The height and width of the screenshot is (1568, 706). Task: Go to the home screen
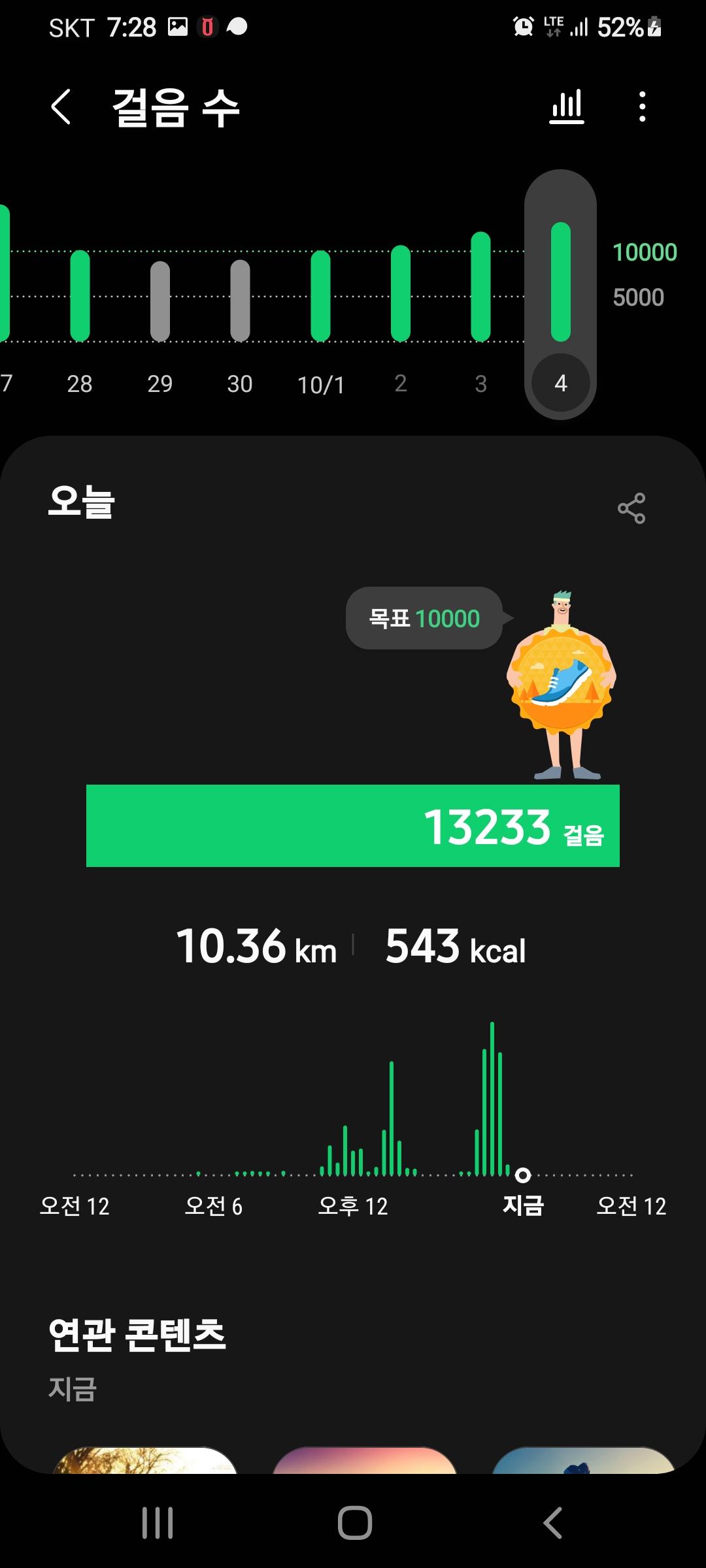pos(354,1523)
